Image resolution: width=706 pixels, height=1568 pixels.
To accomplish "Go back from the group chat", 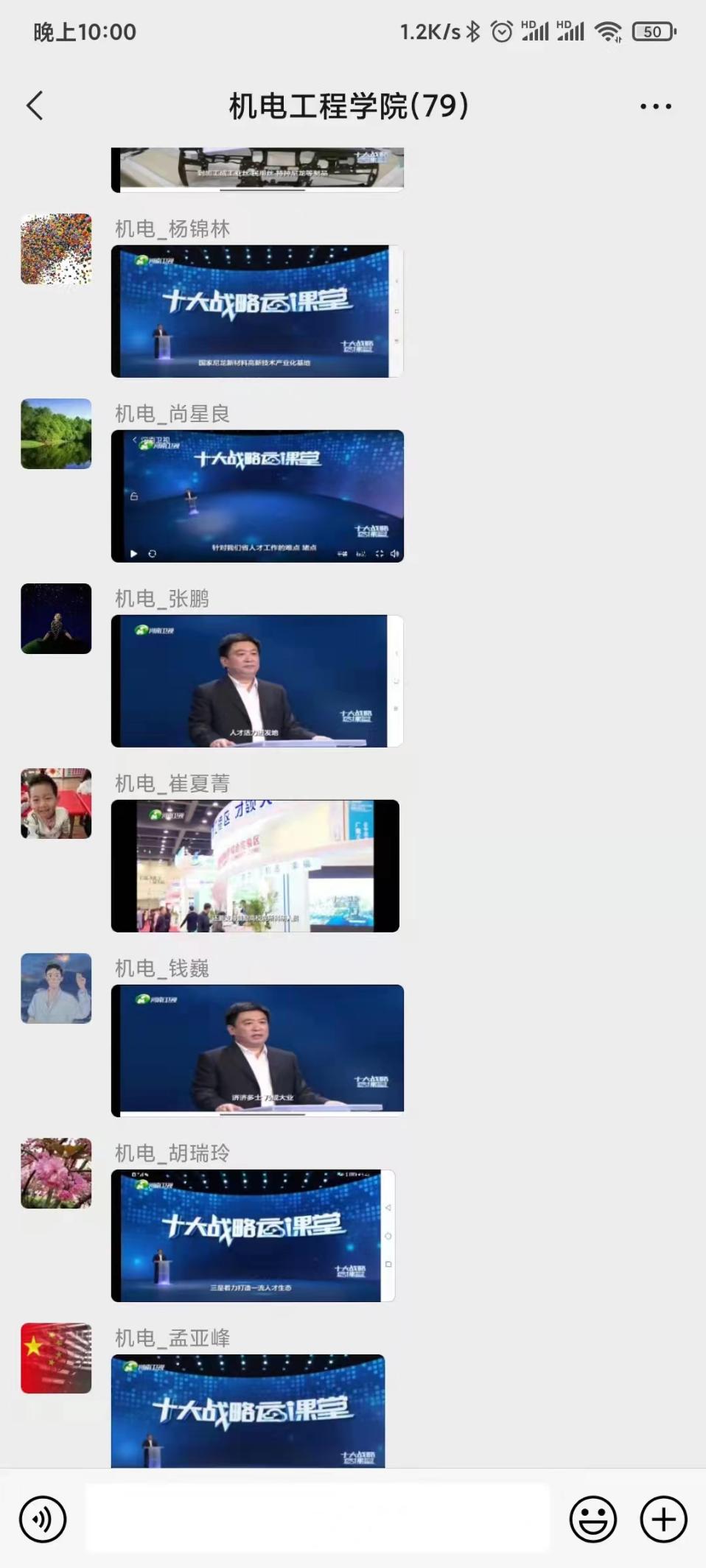I will point(35,106).
